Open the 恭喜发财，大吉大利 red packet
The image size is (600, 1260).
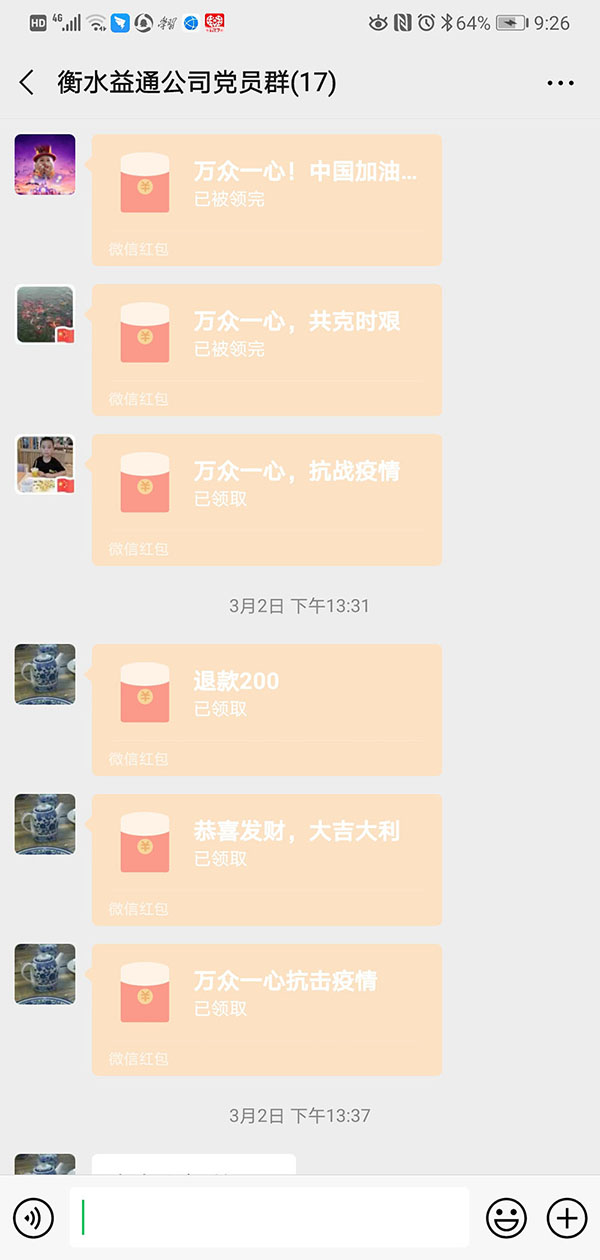pyautogui.click(x=267, y=859)
